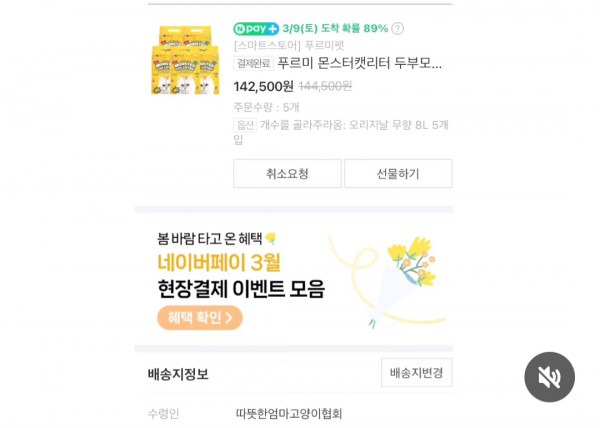Open the 푸르미 몬스터캣리터 product image
This screenshot has width=600, height=428.
(x=185, y=60)
